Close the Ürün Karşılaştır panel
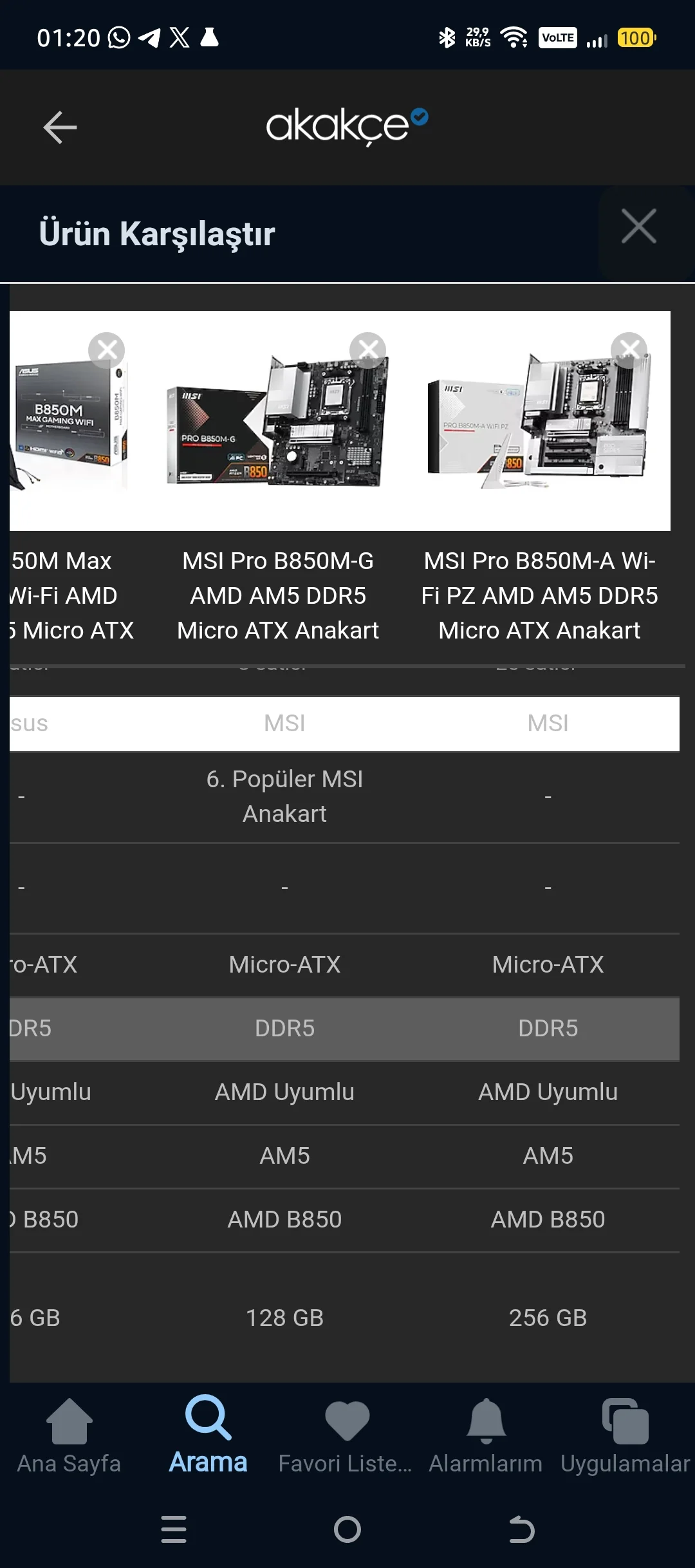Viewport: 695px width, 1568px height. (x=639, y=227)
